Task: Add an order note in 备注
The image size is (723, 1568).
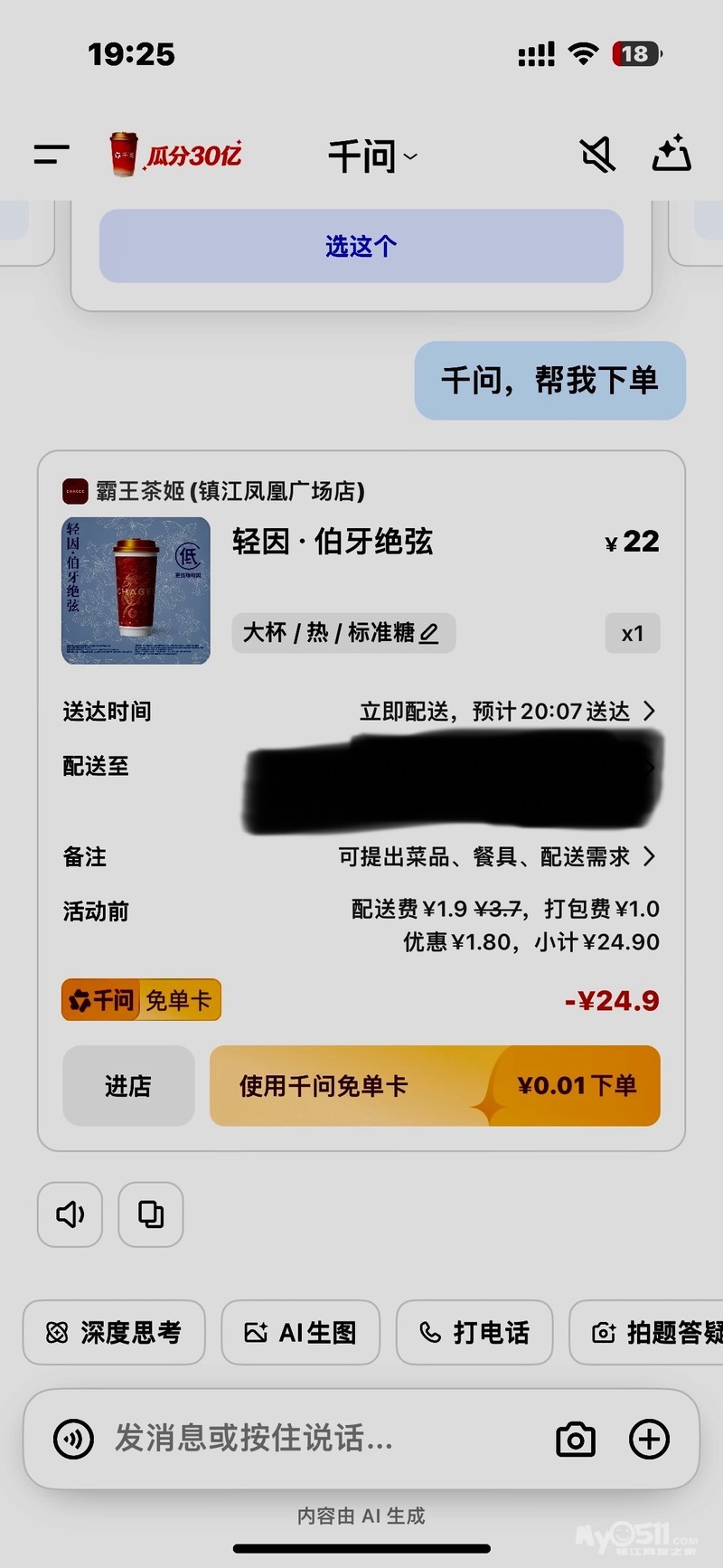Action: (x=495, y=856)
